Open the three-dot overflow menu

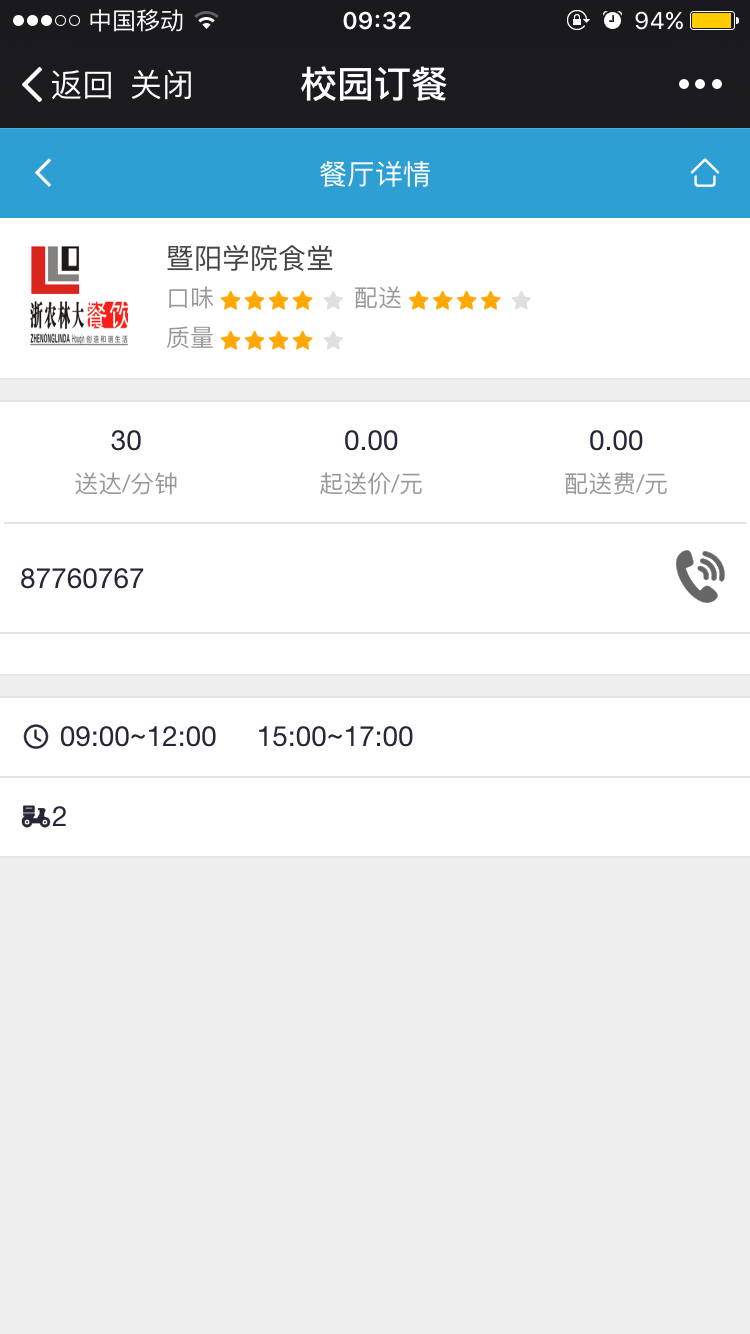point(700,85)
